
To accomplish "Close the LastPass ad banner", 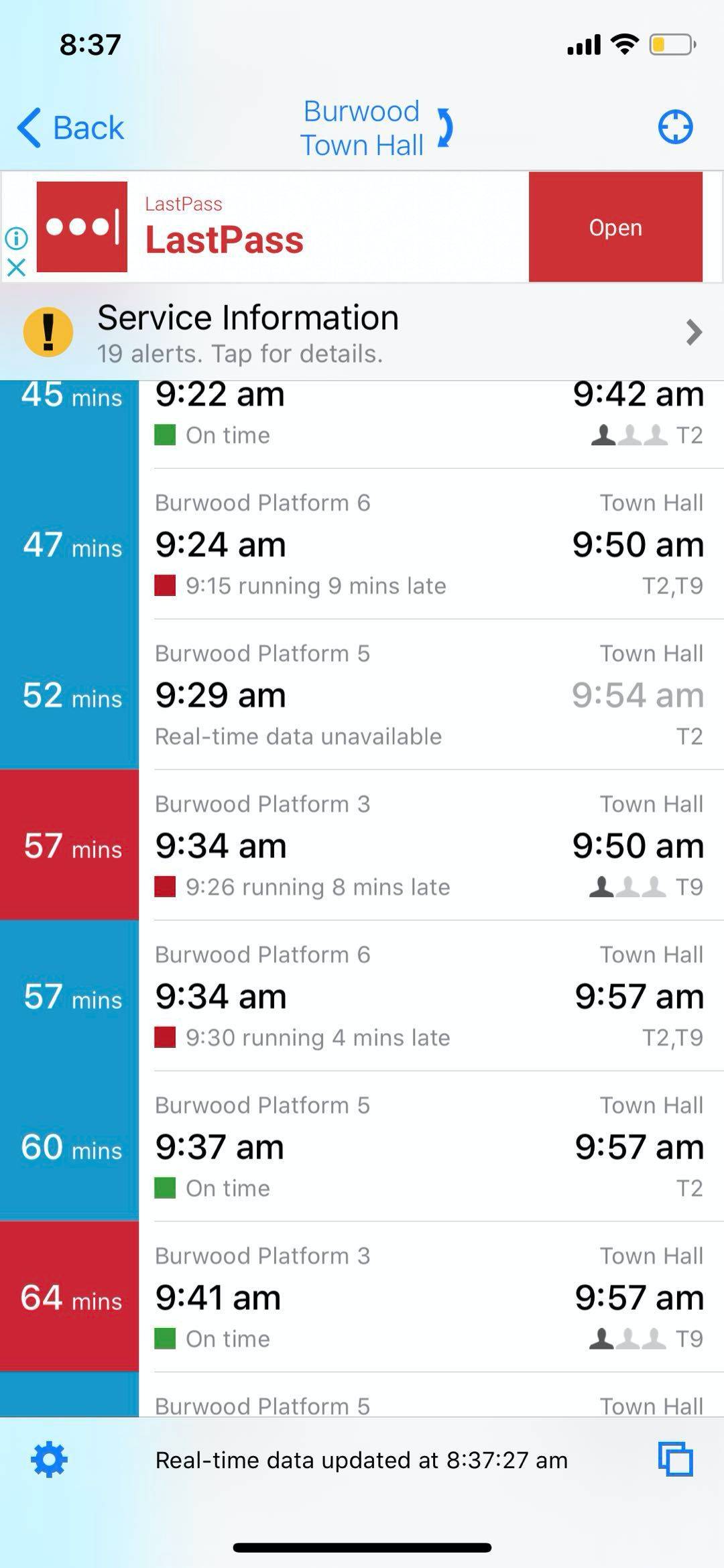I will tap(16, 267).
